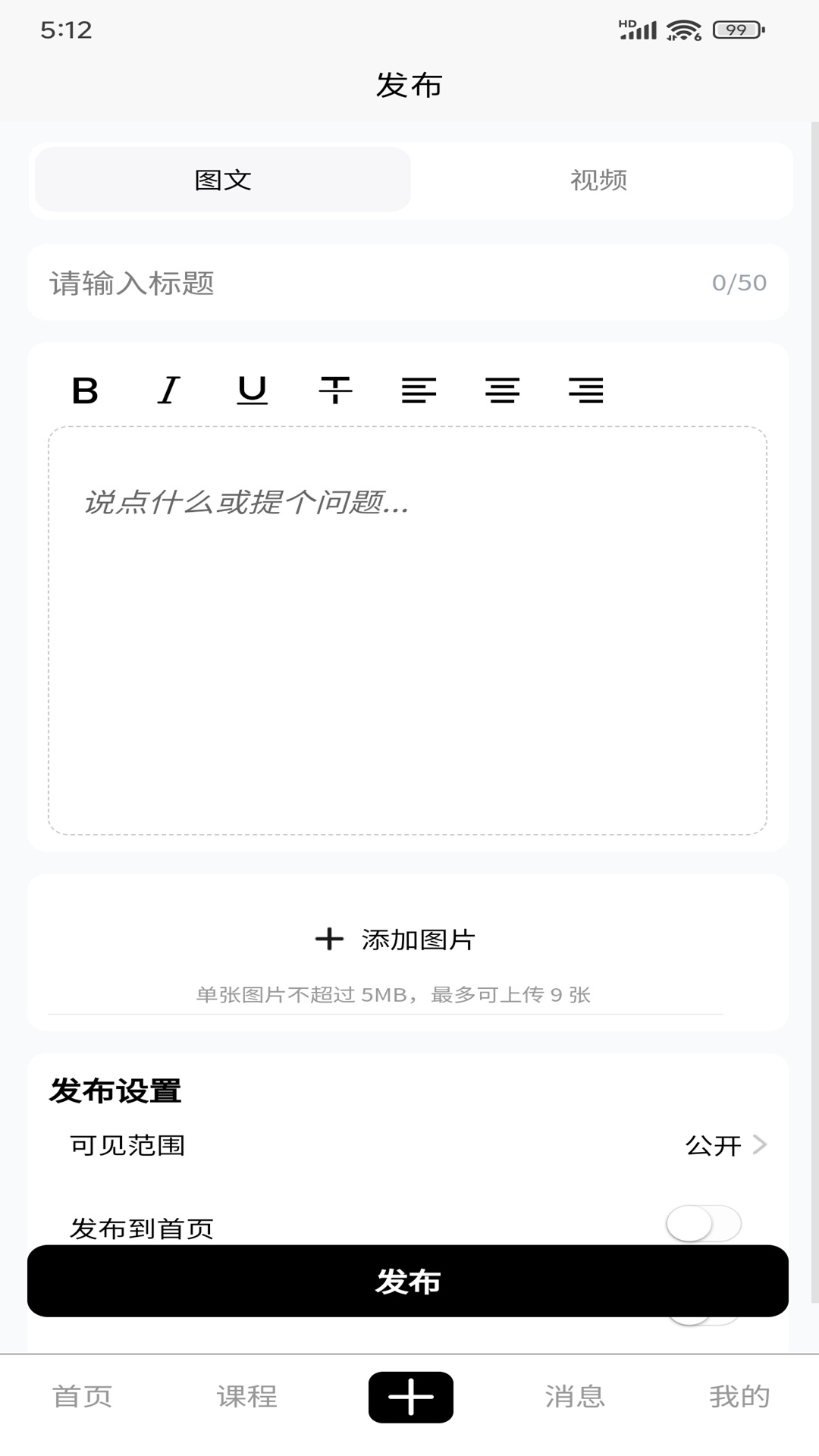This screenshot has width=819, height=1456.
Task: Go to the 首页 tab
Action: tap(82, 1396)
